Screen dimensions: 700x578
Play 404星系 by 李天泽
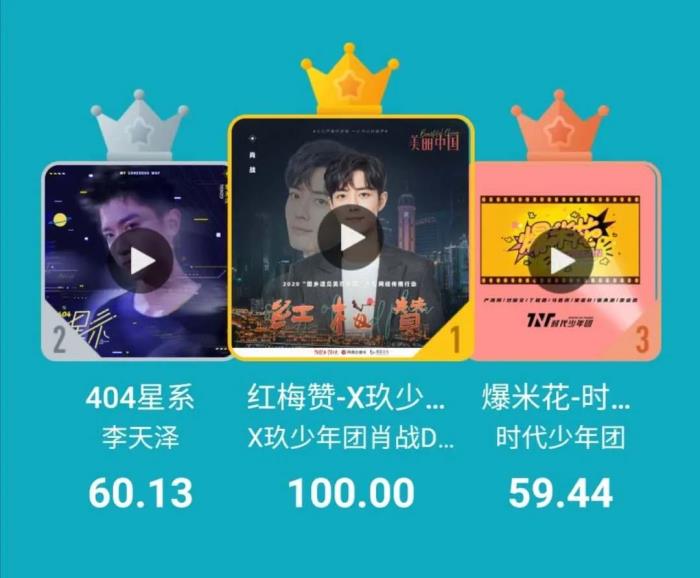141,261
